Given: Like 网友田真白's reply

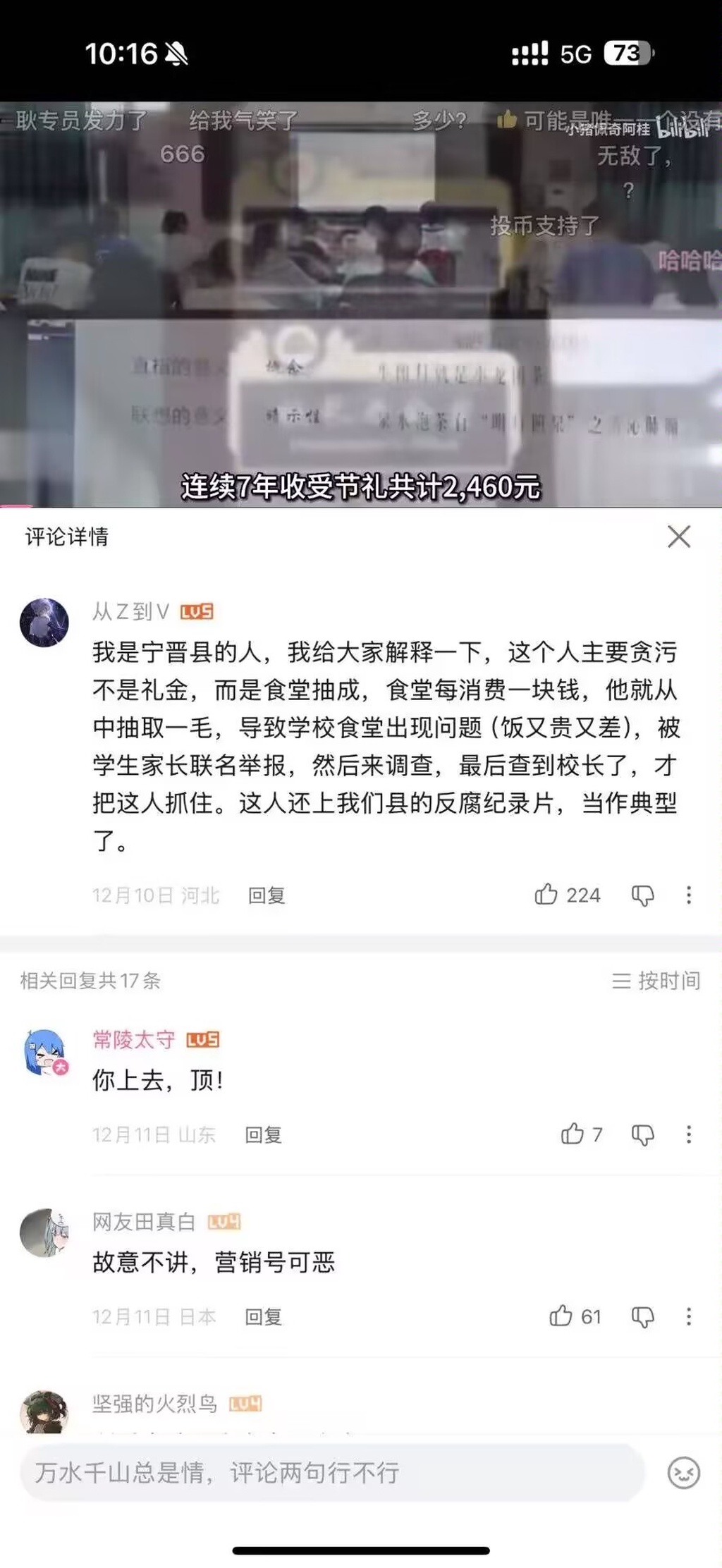Looking at the screenshot, I should click(561, 1316).
